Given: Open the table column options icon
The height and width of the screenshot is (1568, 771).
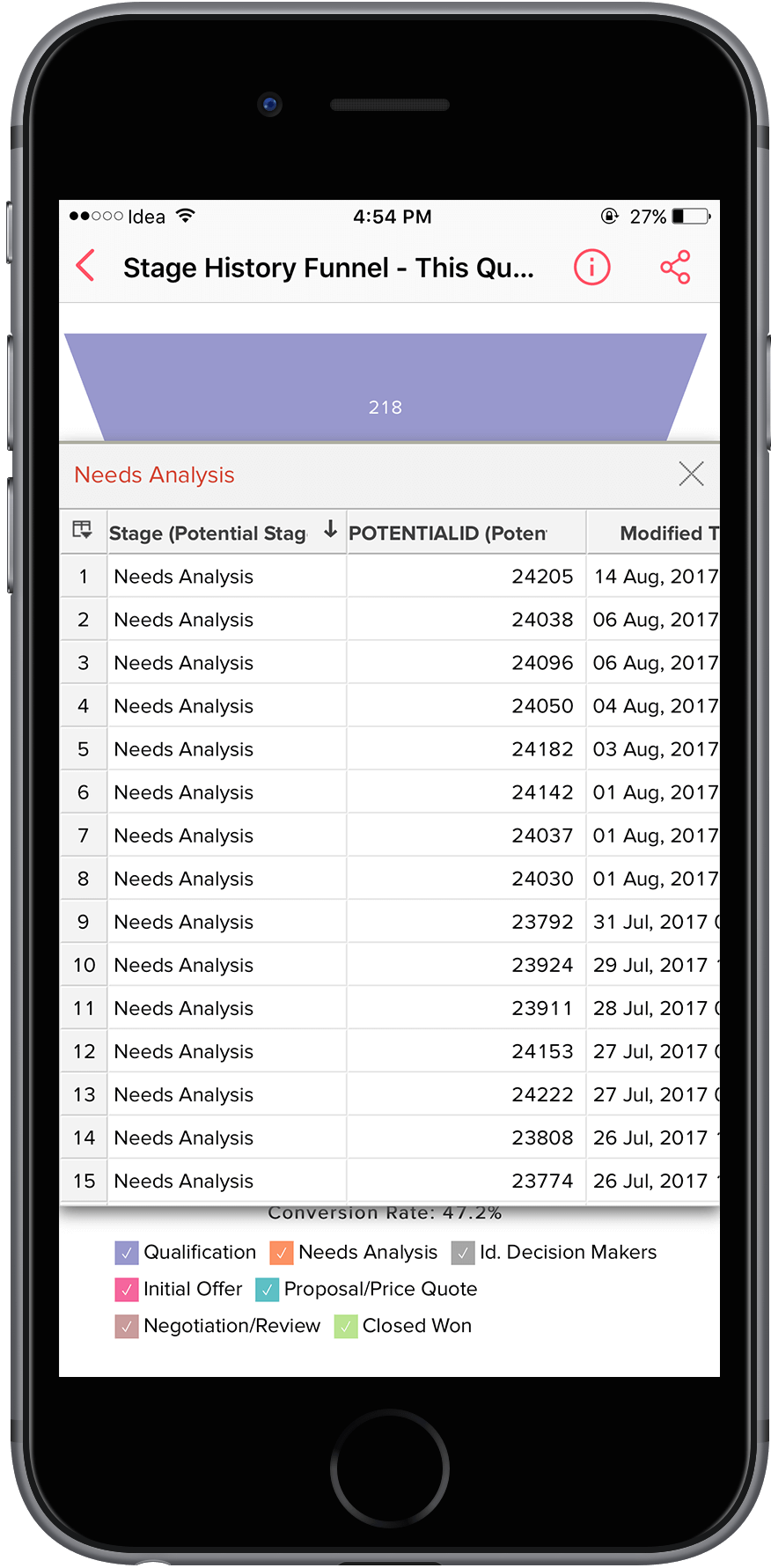Looking at the screenshot, I should point(82,530).
